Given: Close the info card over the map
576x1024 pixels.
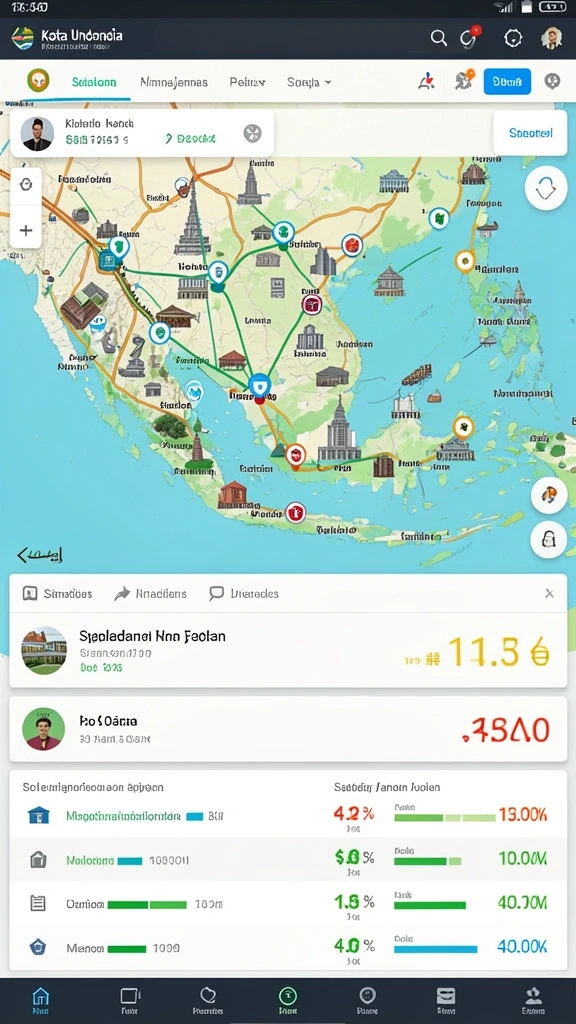Looking at the screenshot, I should (x=252, y=133).
